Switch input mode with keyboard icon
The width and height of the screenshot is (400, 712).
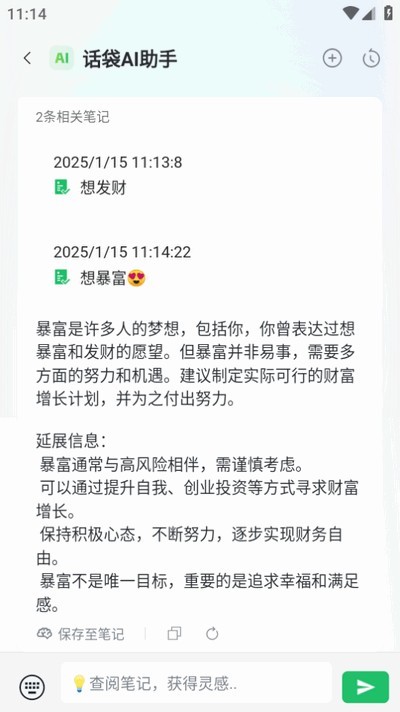[32, 687]
